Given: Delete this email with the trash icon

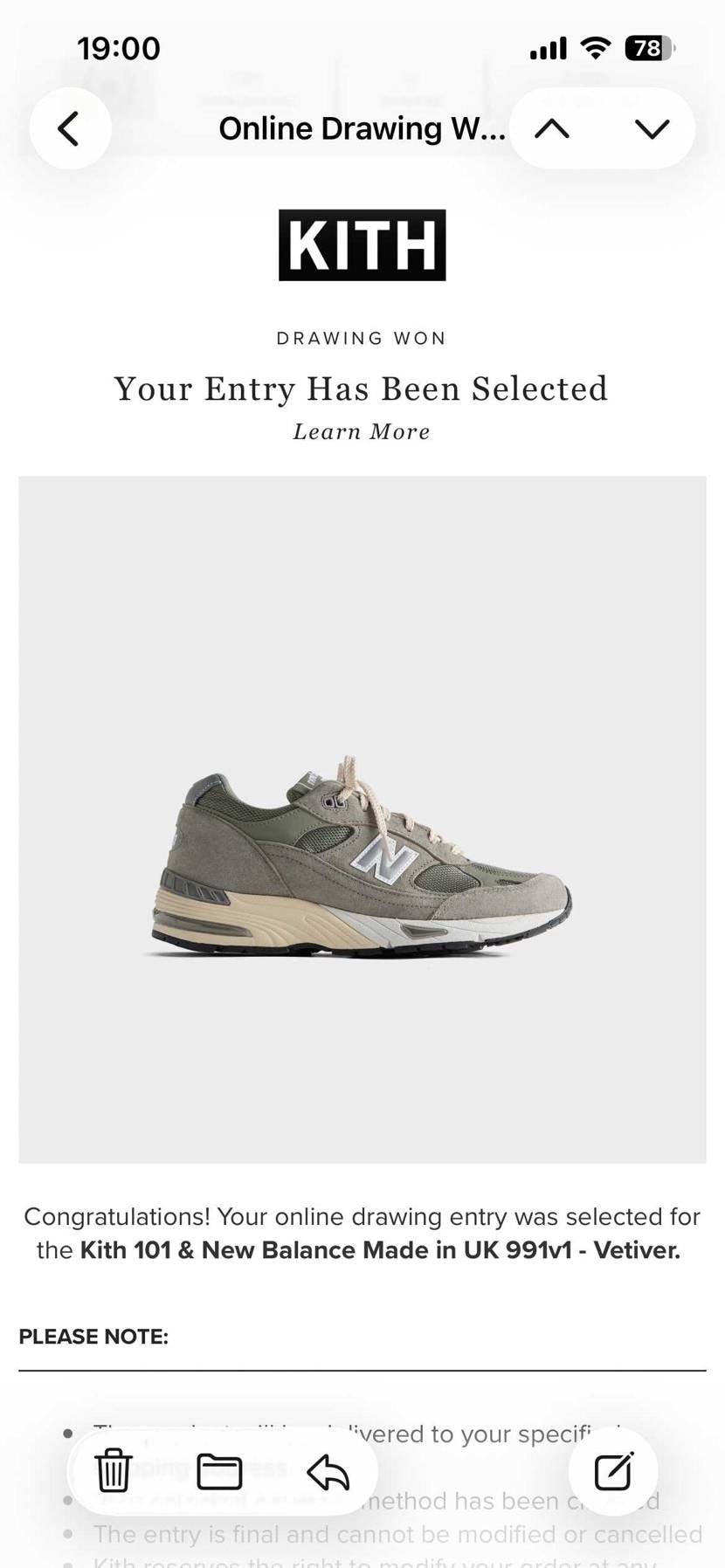Looking at the screenshot, I should pyautogui.click(x=114, y=1471).
